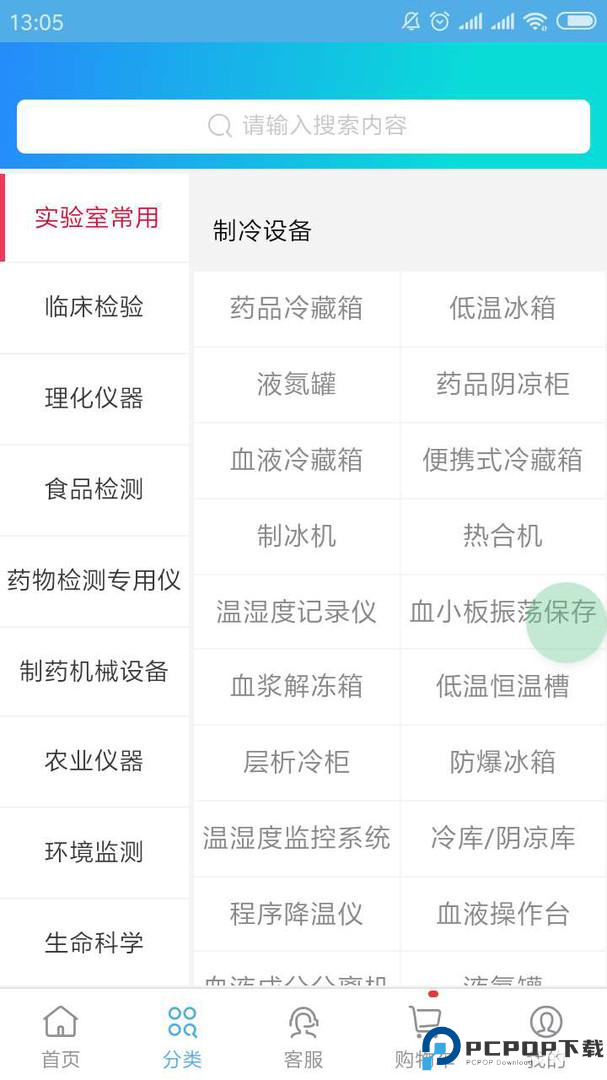Open 程序降温仪 subcategory
The height and width of the screenshot is (1080, 607).
coord(296,913)
